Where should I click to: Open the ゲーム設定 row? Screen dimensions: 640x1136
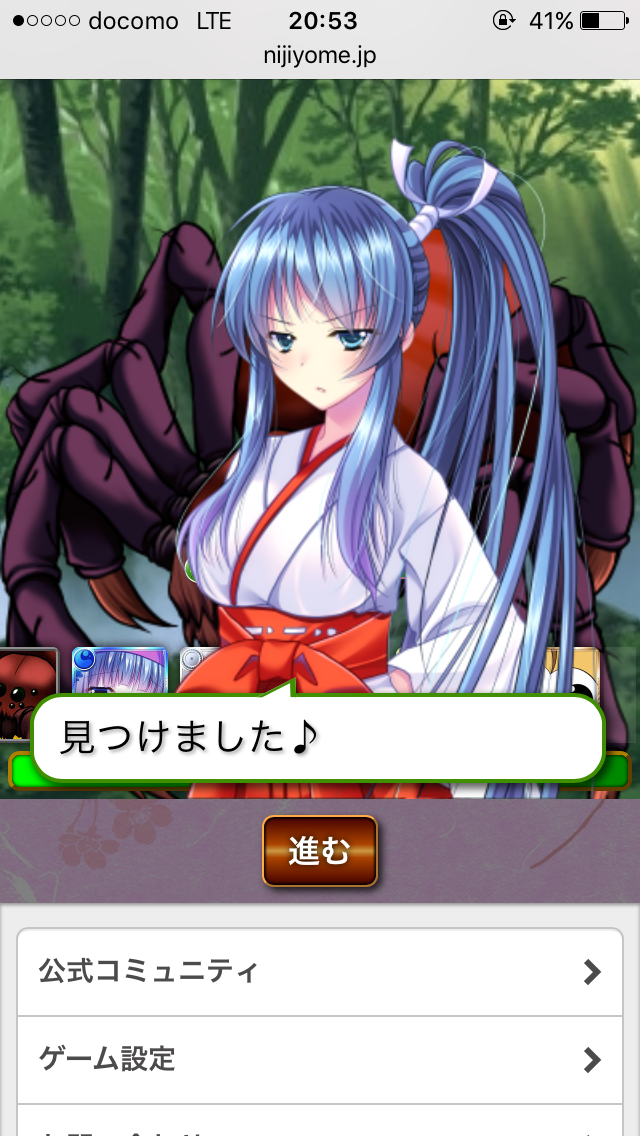(x=320, y=1059)
